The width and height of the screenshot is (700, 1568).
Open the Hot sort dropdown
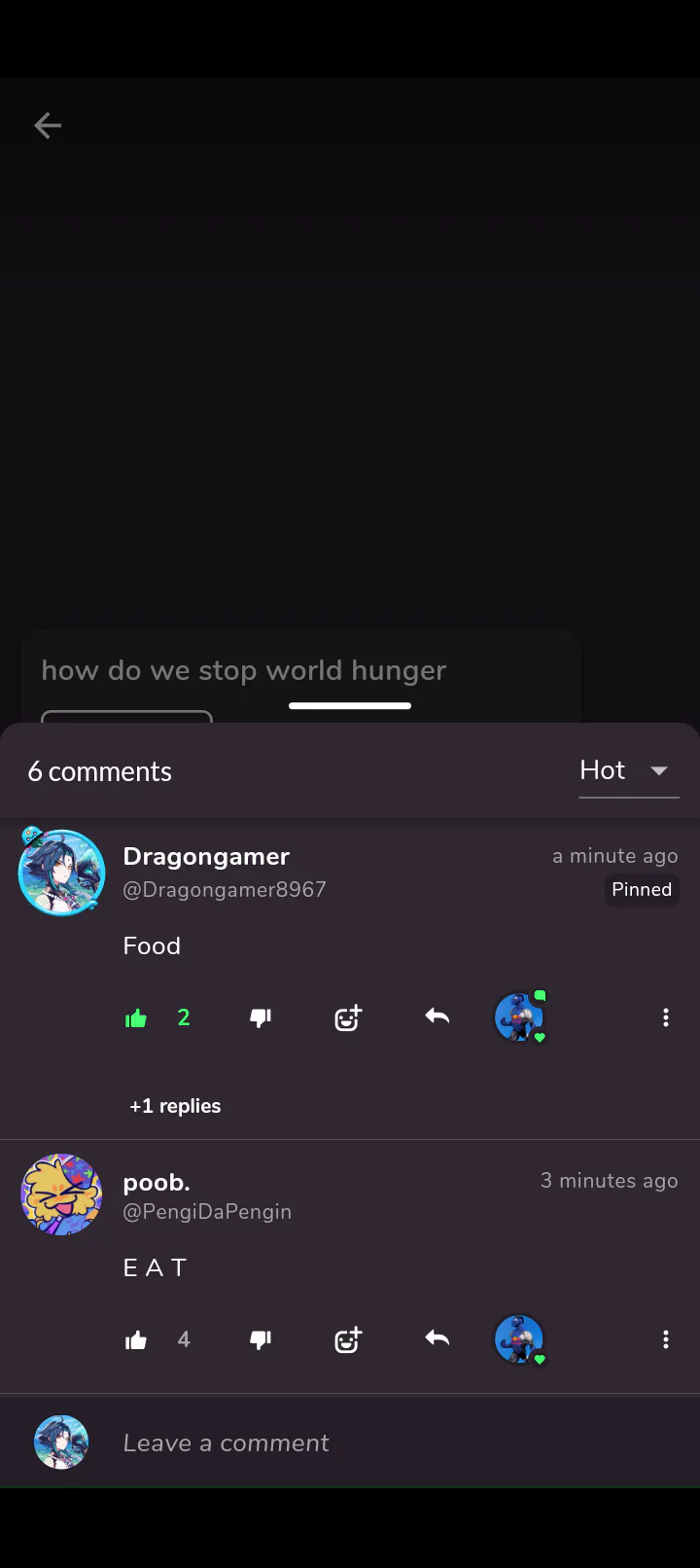(x=628, y=770)
